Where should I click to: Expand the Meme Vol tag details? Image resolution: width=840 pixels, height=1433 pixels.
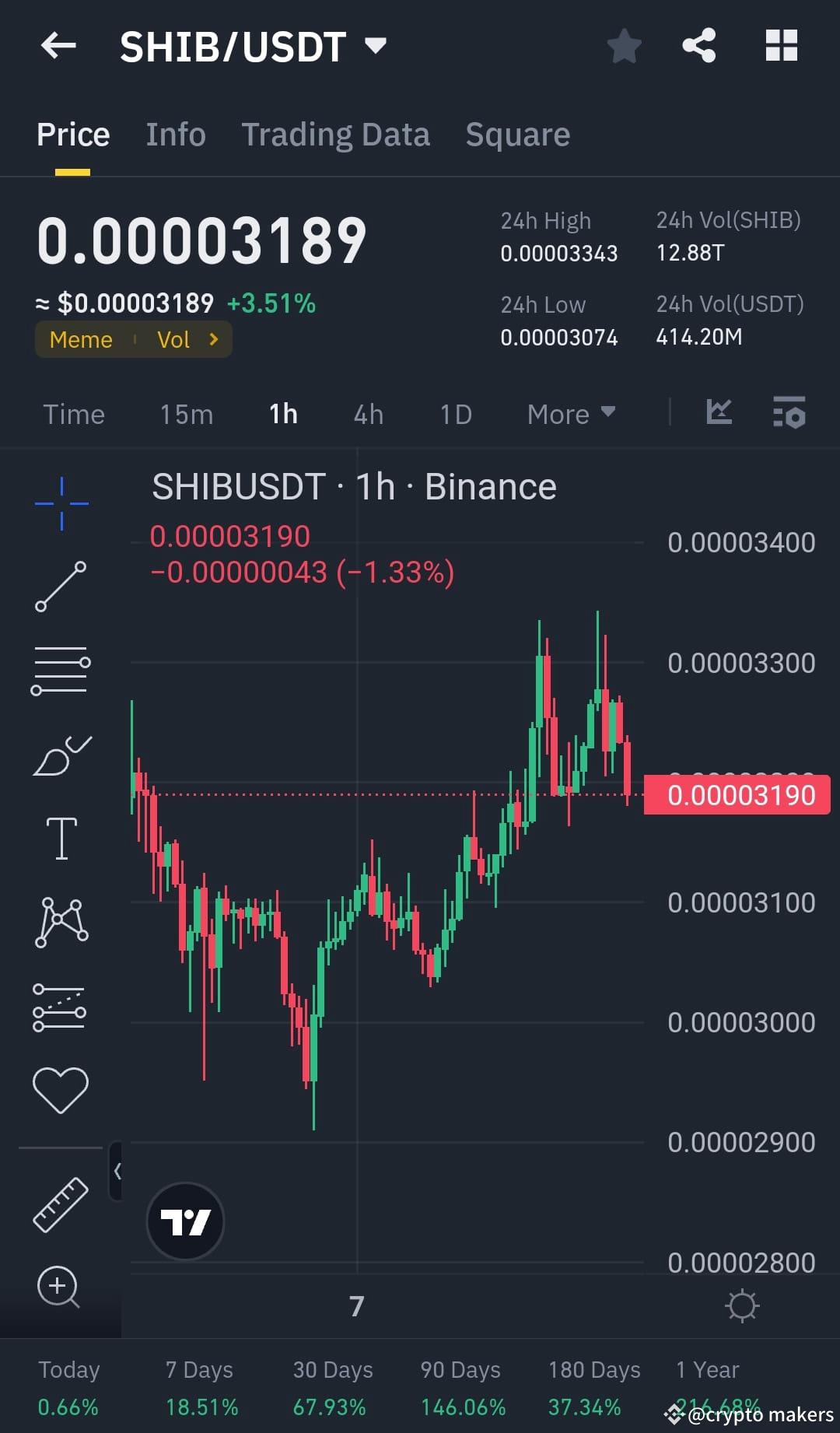tap(133, 339)
